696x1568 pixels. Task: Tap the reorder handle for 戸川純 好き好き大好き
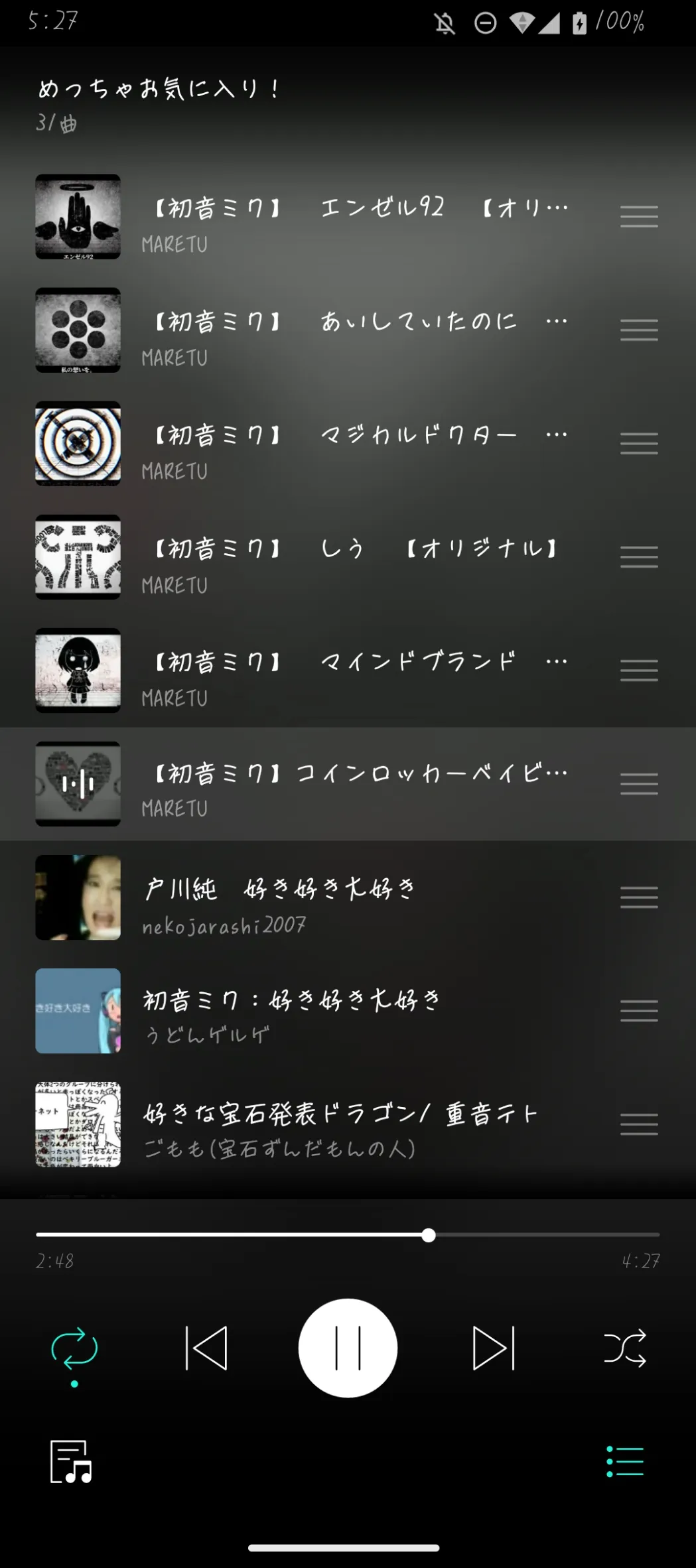639,897
